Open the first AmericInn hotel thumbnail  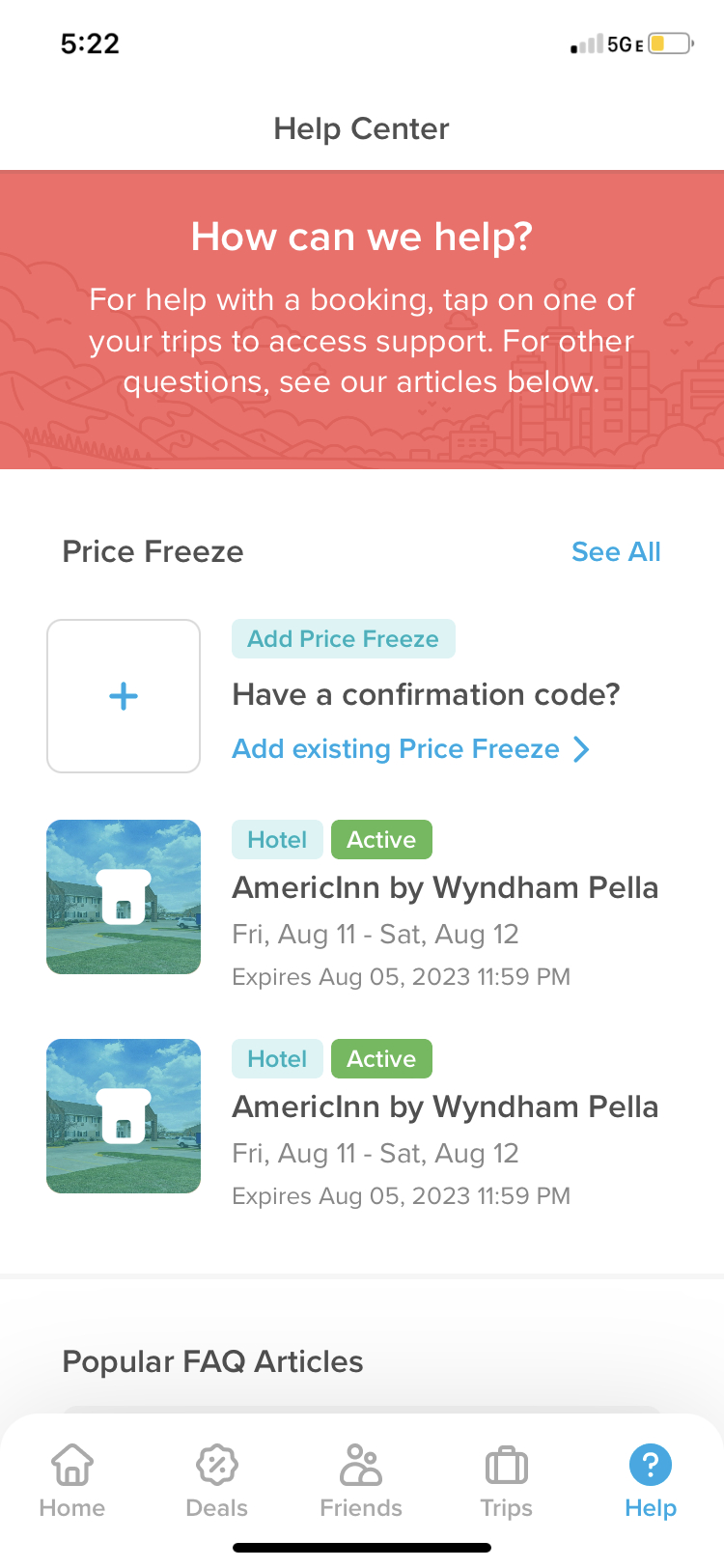click(123, 896)
